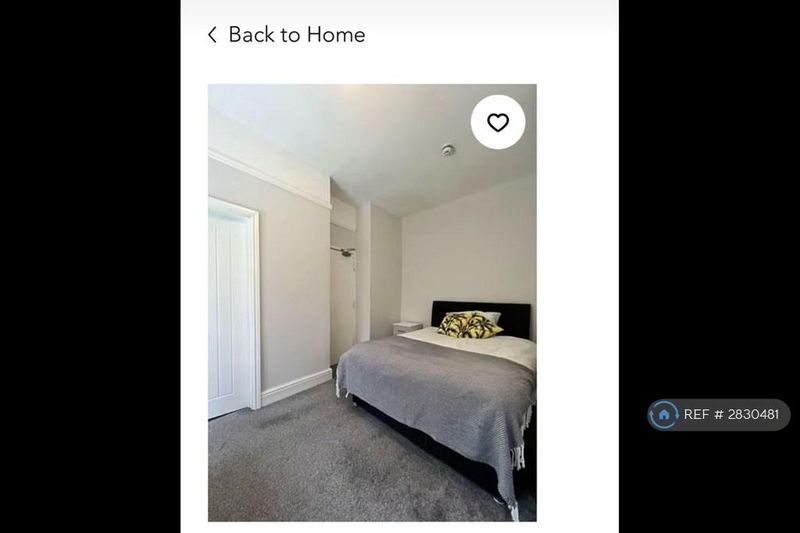Save this room with the heart icon

pyautogui.click(x=498, y=122)
